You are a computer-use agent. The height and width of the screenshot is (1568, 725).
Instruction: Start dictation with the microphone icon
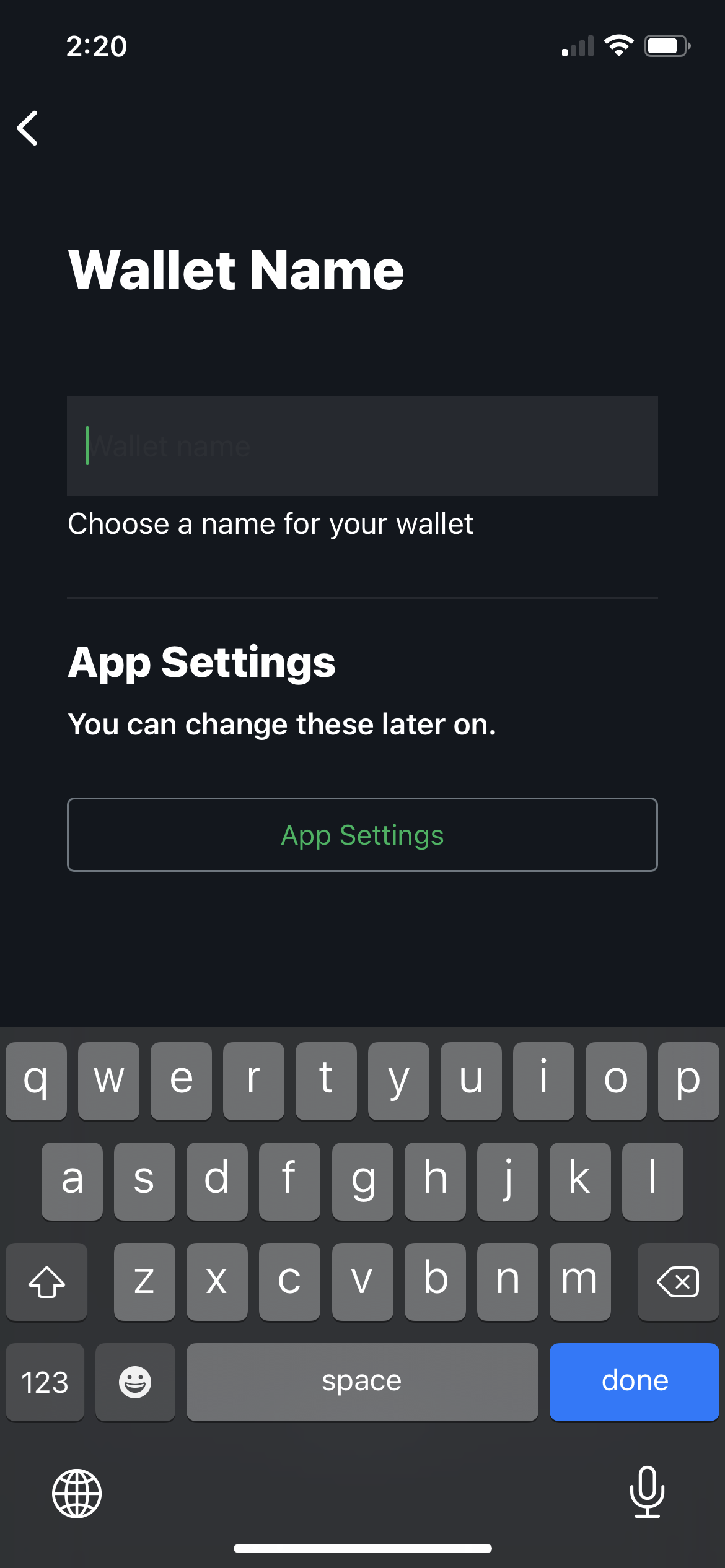click(x=647, y=1491)
